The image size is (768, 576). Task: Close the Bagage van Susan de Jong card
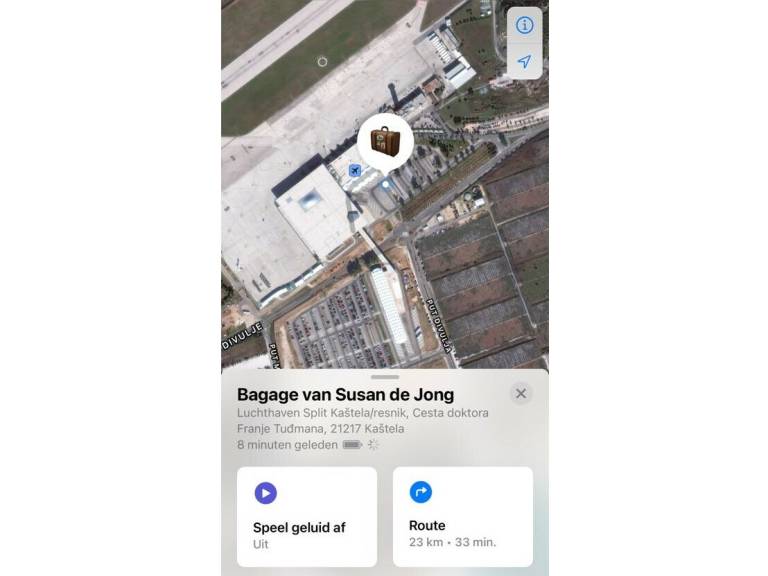pyautogui.click(x=520, y=393)
